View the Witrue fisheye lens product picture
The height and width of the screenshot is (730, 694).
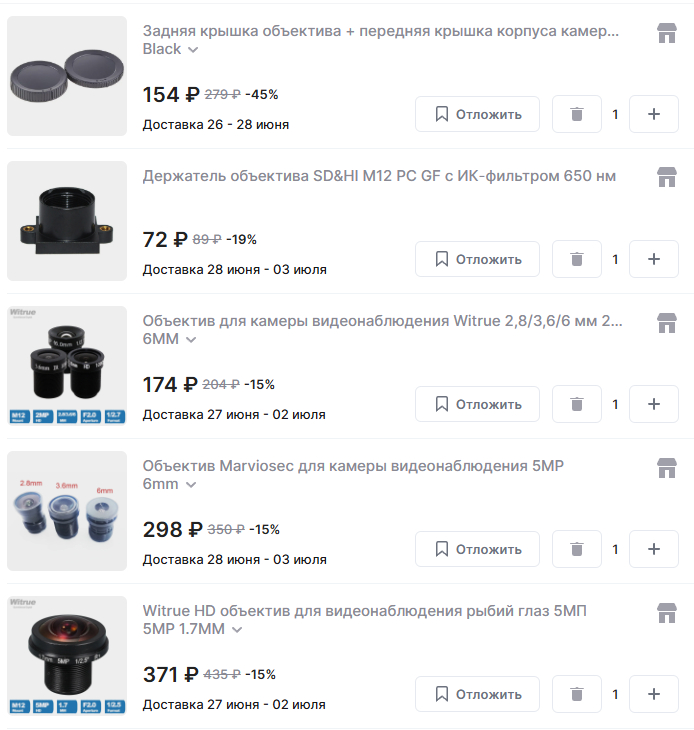coord(67,656)
